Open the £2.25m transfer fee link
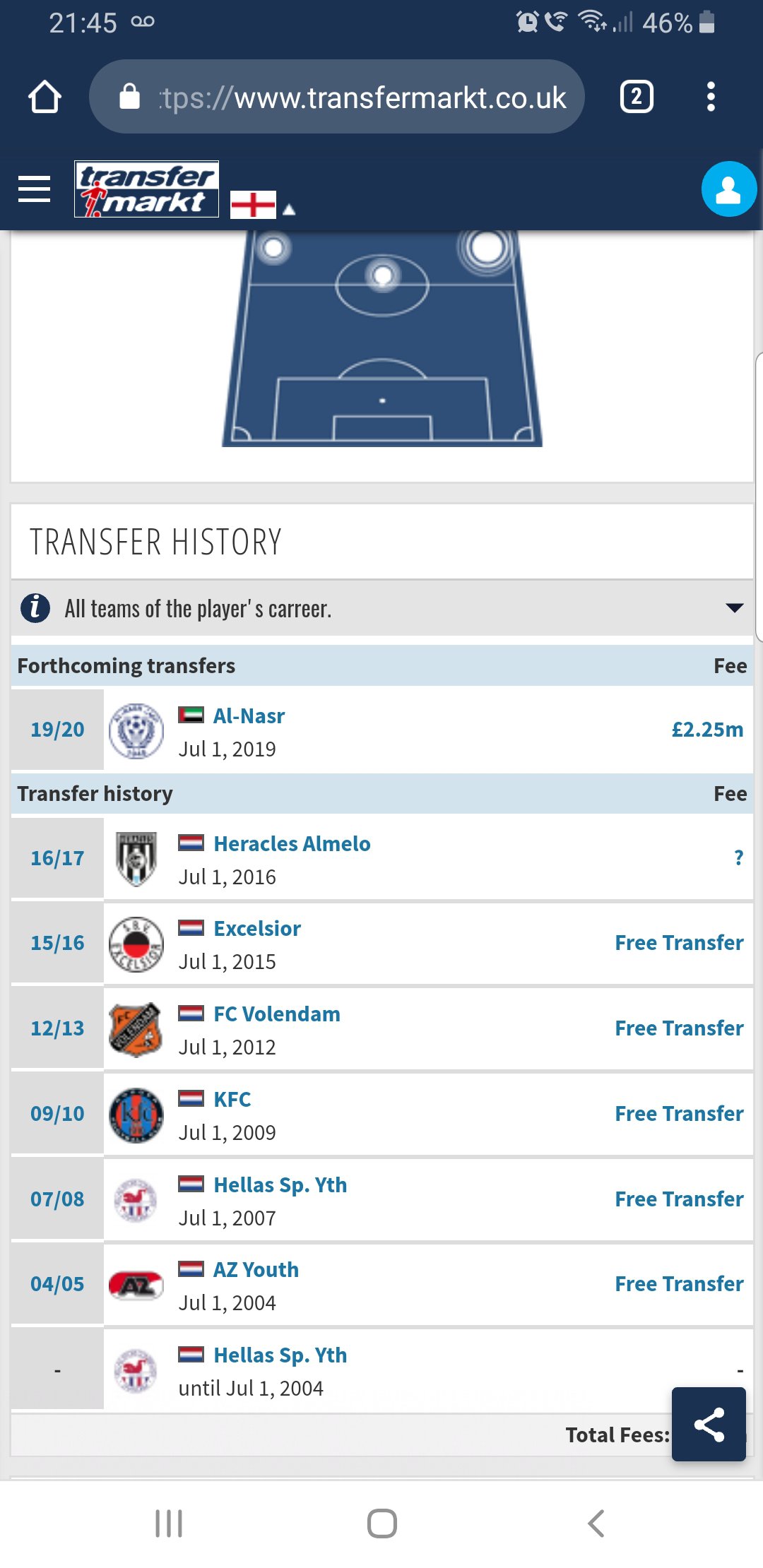Image resolution: width=763 pixels, height=1568 pixels. (x=707, y=729)
